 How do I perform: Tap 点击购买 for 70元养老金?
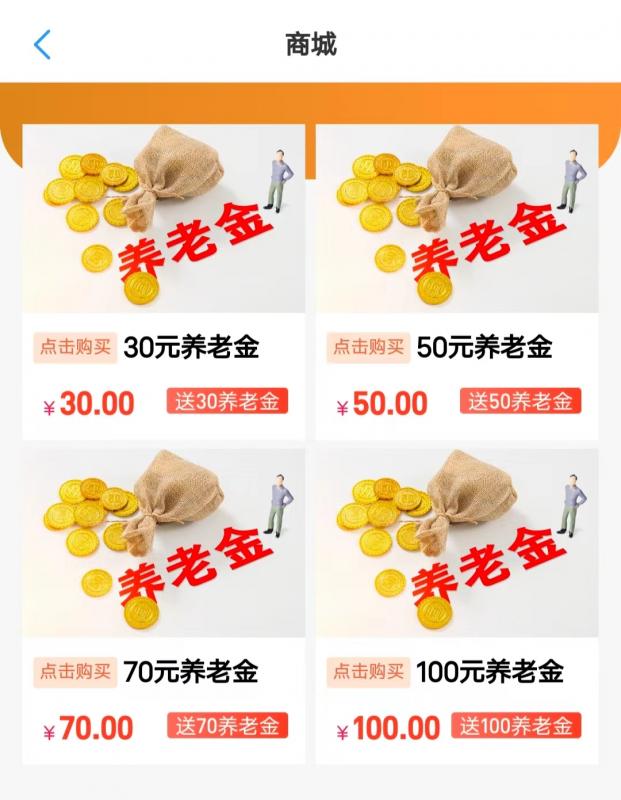tap(75, 671)
